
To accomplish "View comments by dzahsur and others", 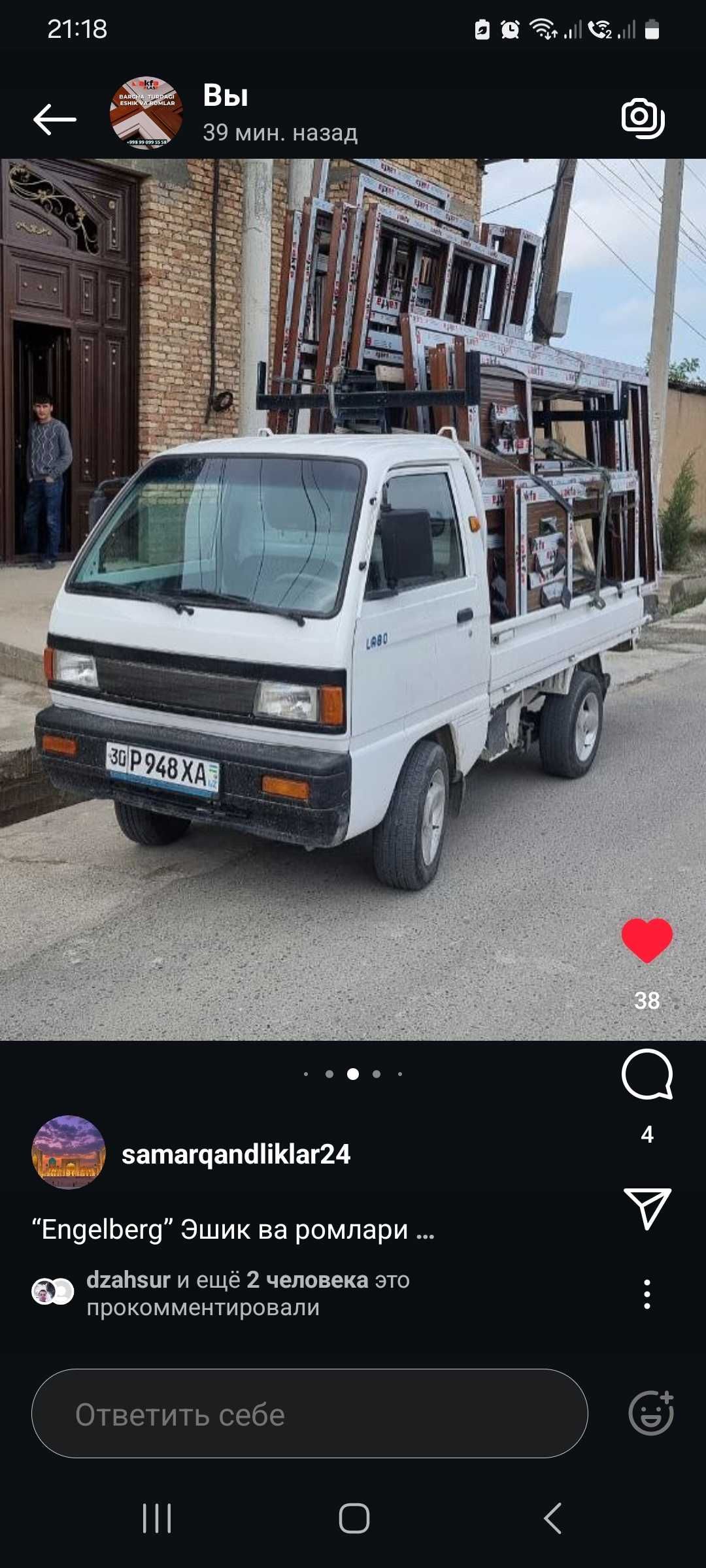I will 247,1293.
